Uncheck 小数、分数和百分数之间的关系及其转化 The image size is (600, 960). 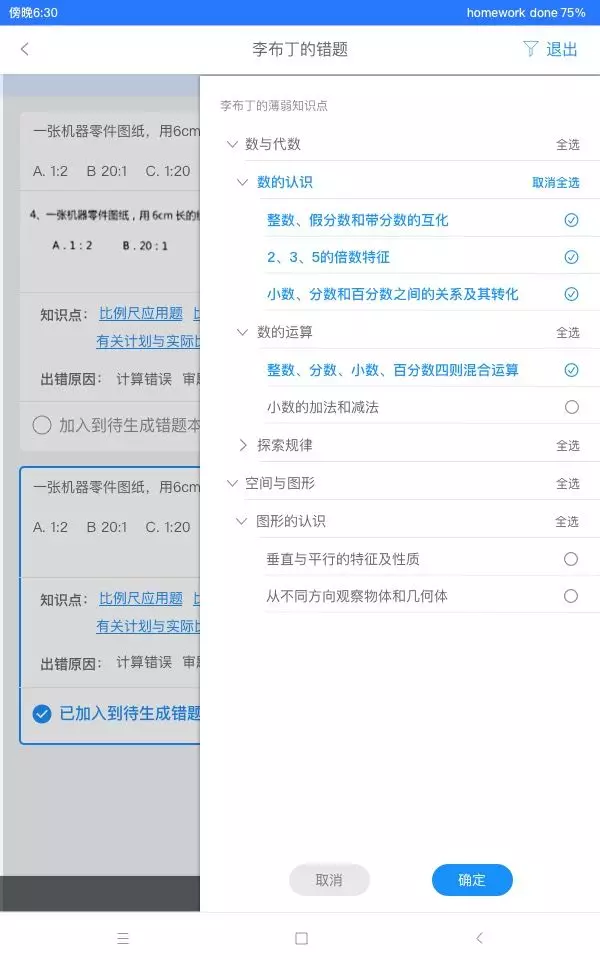point(571,294)
